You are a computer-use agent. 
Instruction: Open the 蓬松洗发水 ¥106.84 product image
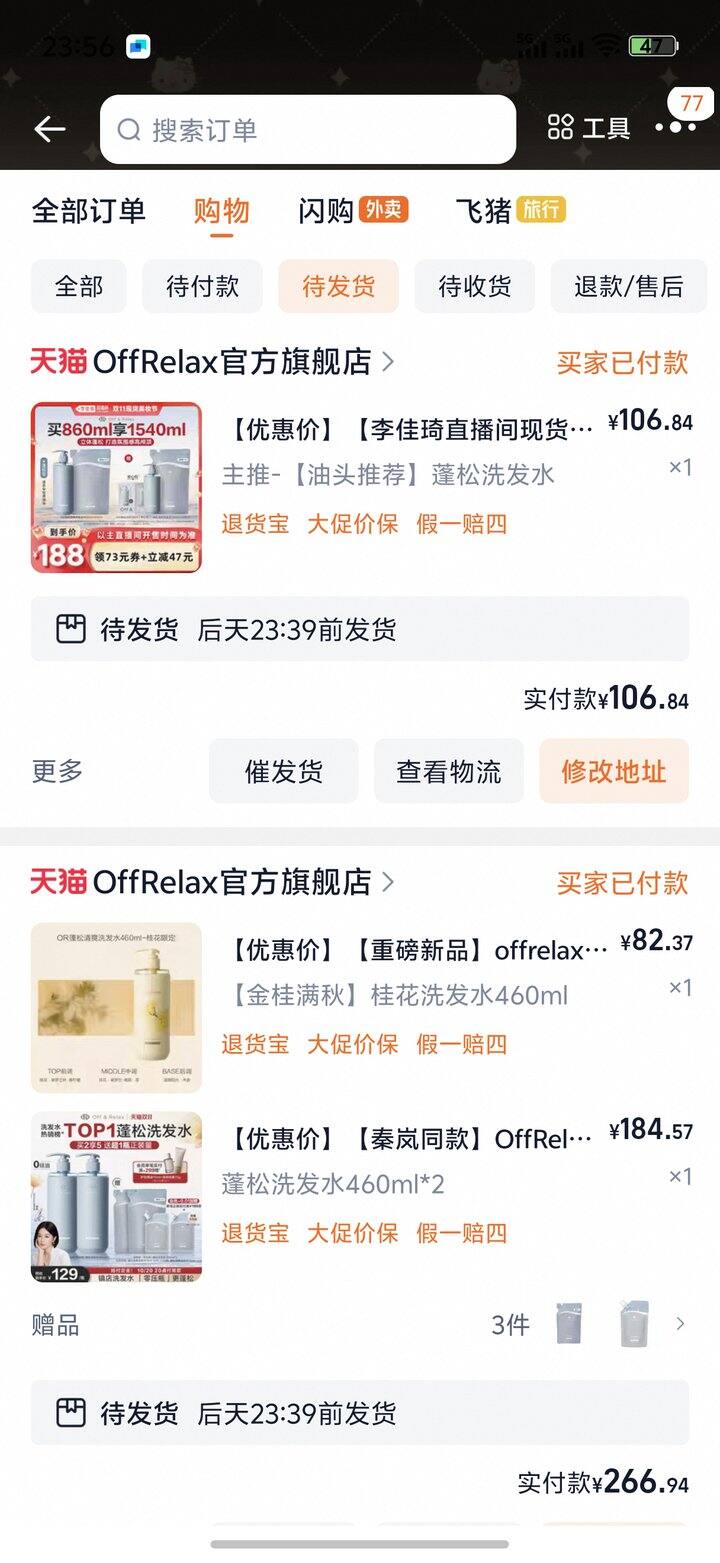116,488
